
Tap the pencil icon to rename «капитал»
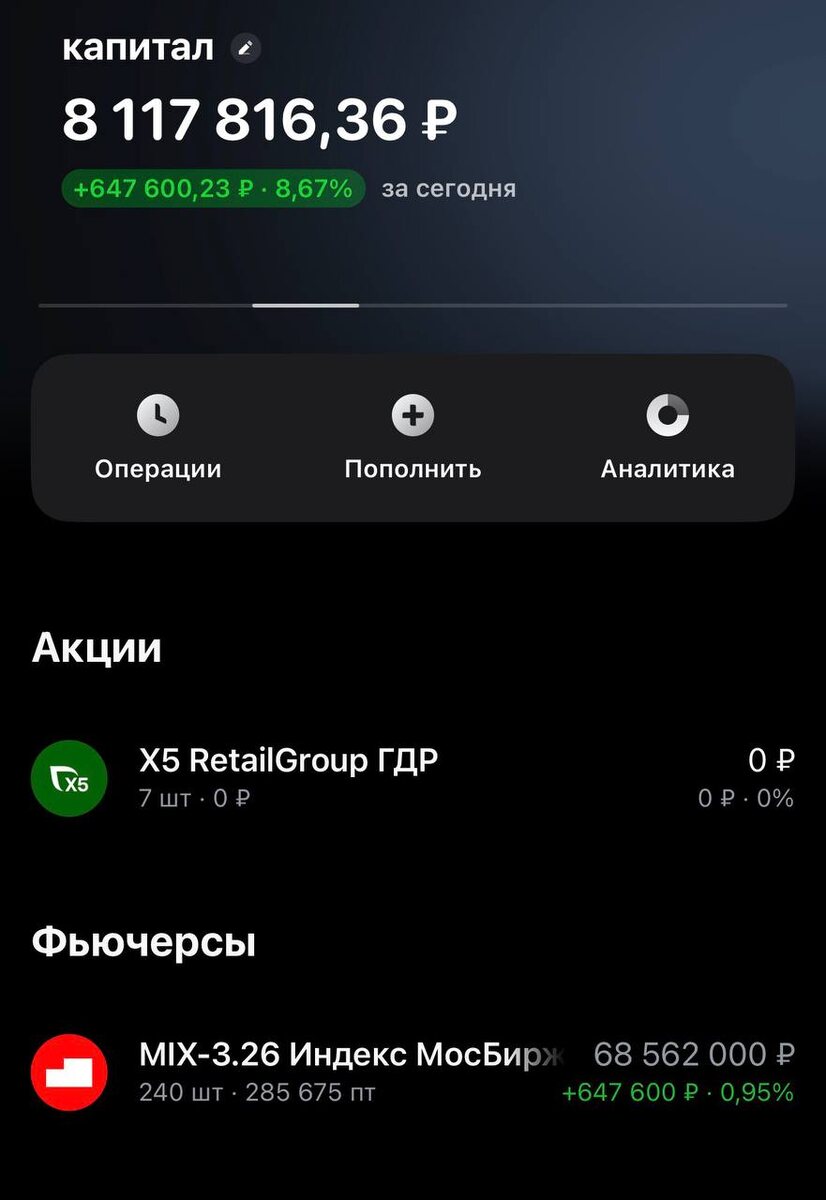[x=246, y=48]
